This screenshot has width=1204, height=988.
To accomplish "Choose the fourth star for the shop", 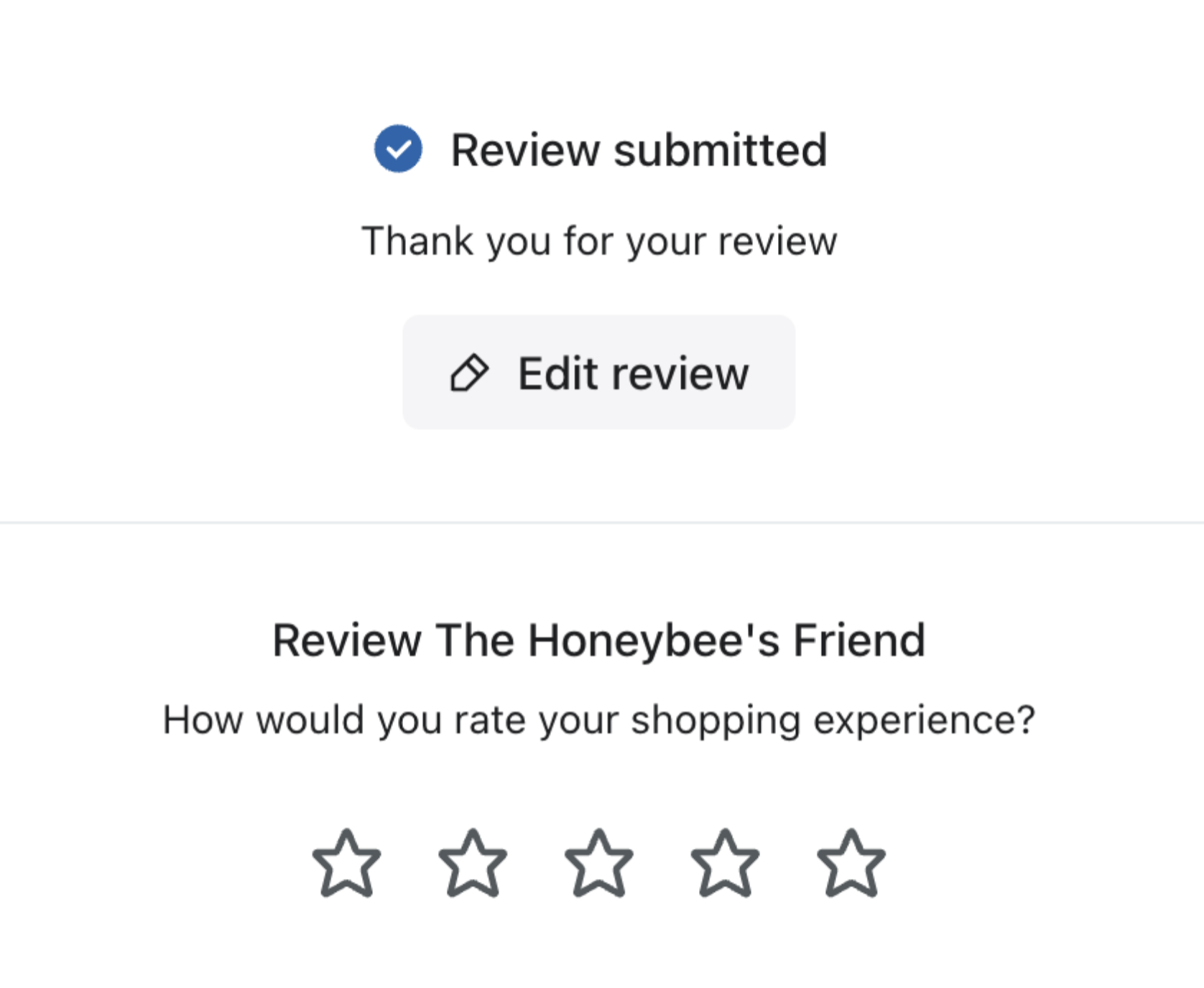I will [x=725, y=864].
